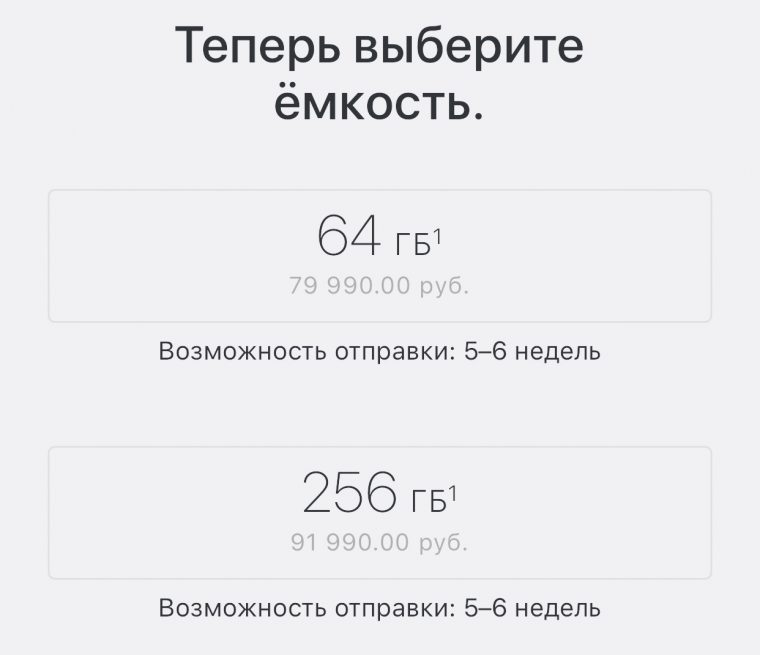Choose the 256 ГБ capacity option

tap(380, 512)
